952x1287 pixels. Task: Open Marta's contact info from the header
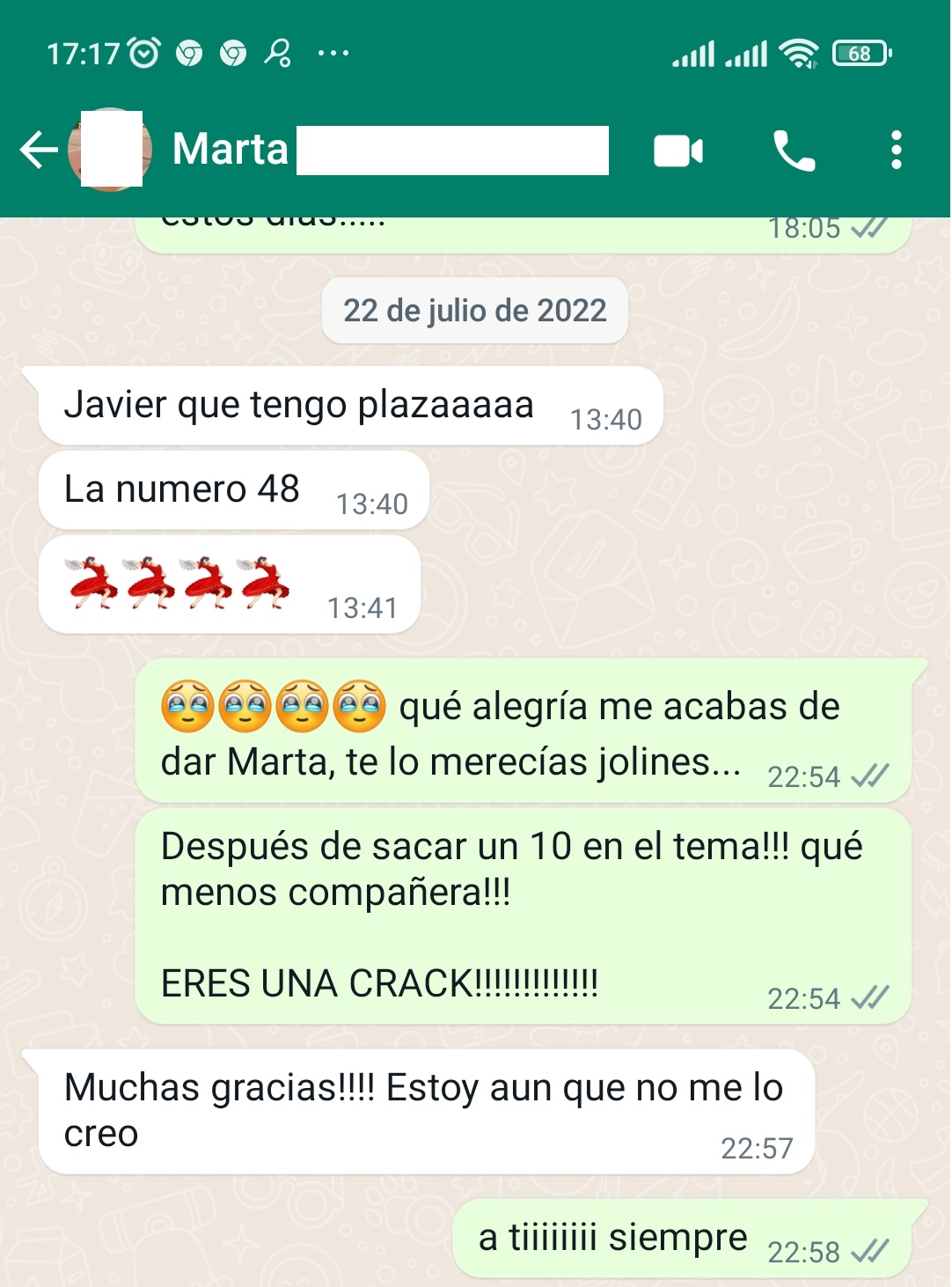pyautogui.click(x=231, y=149)
